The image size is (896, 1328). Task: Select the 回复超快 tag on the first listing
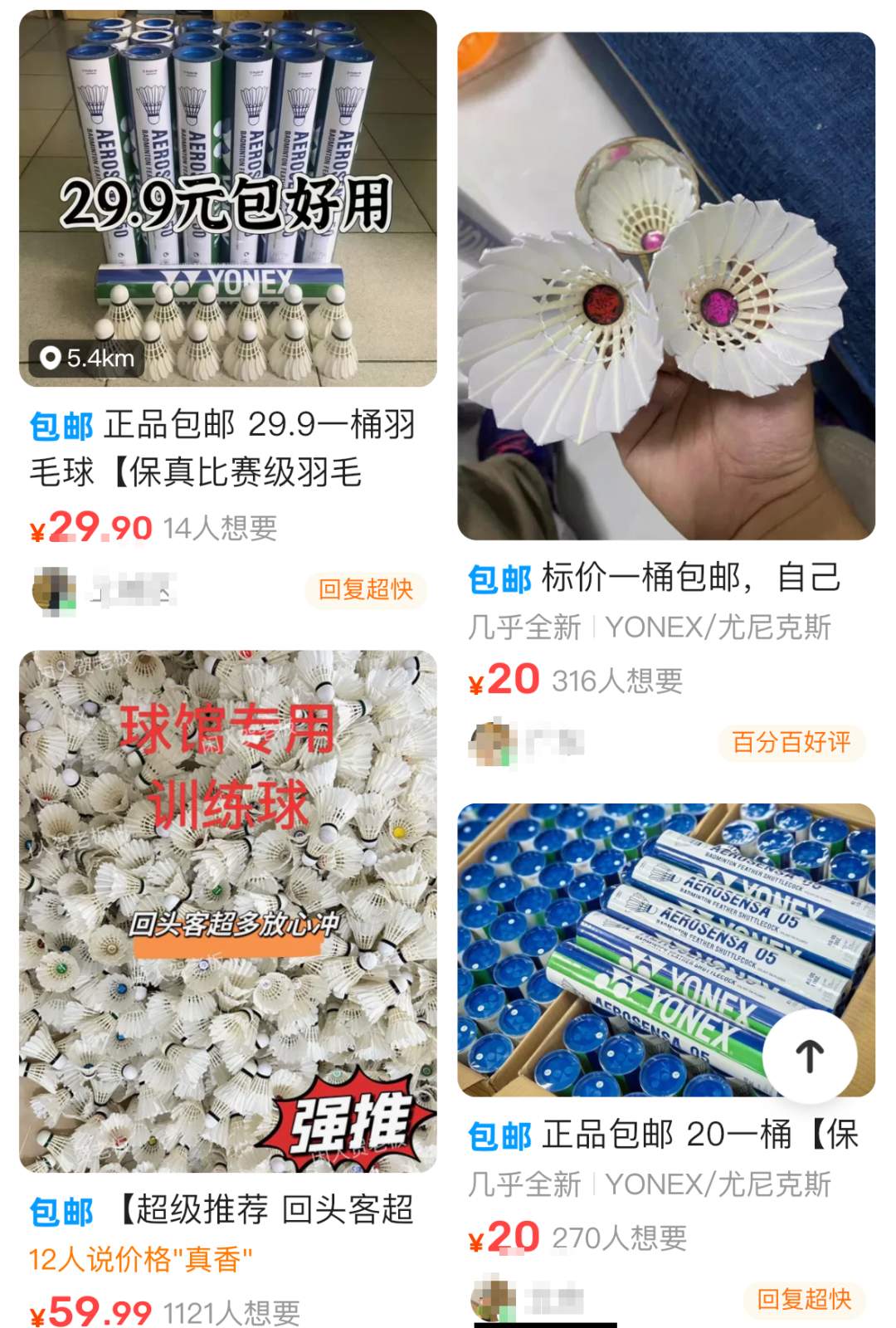367,589
